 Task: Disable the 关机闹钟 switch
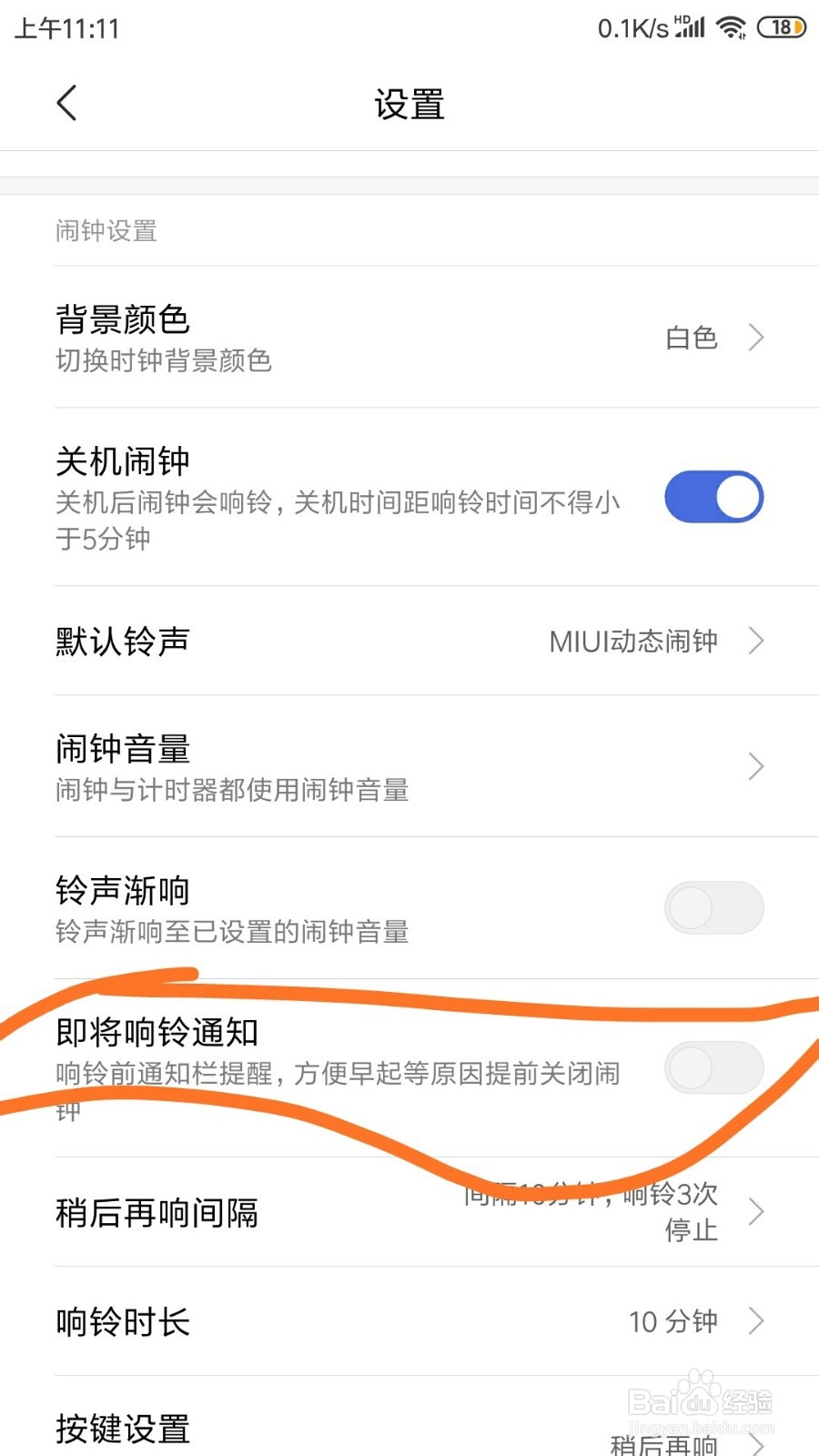(713, 497)
